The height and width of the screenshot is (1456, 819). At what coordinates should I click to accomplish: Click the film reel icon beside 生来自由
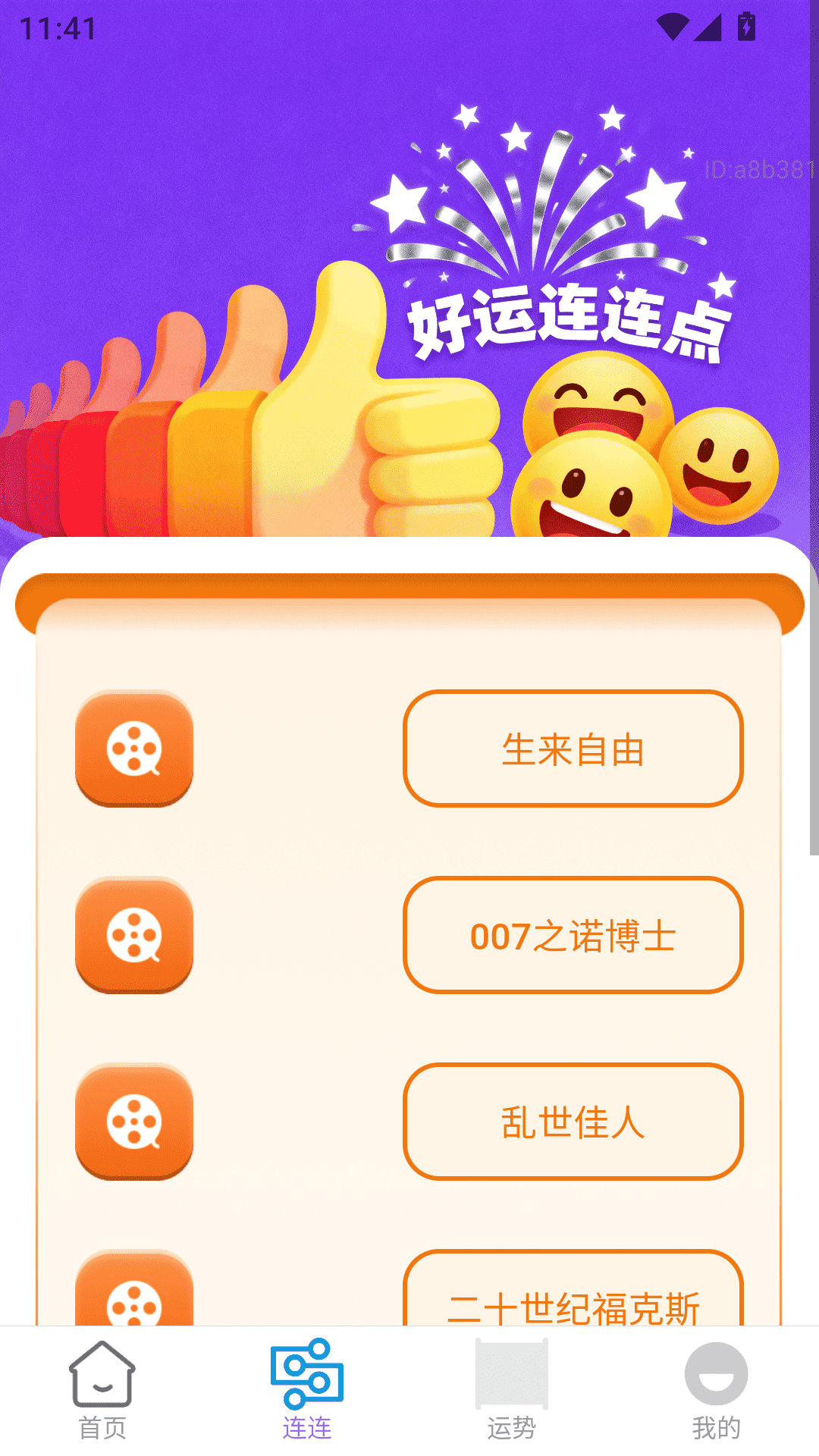134,749
